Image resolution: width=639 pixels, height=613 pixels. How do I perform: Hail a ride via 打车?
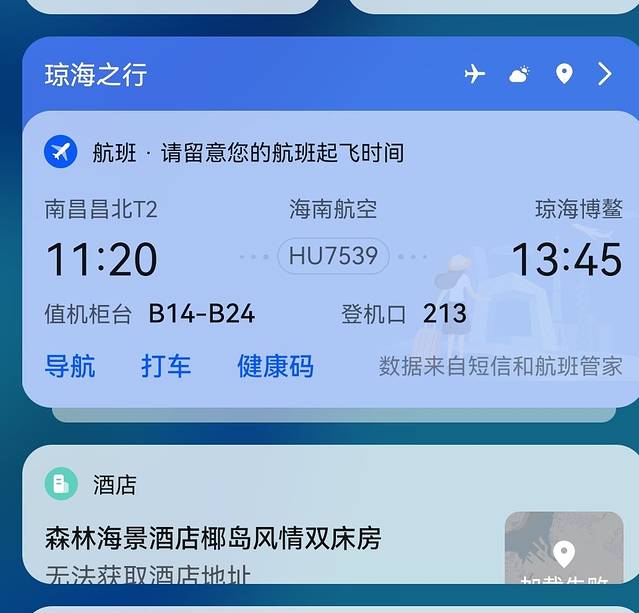pos(166,366)
